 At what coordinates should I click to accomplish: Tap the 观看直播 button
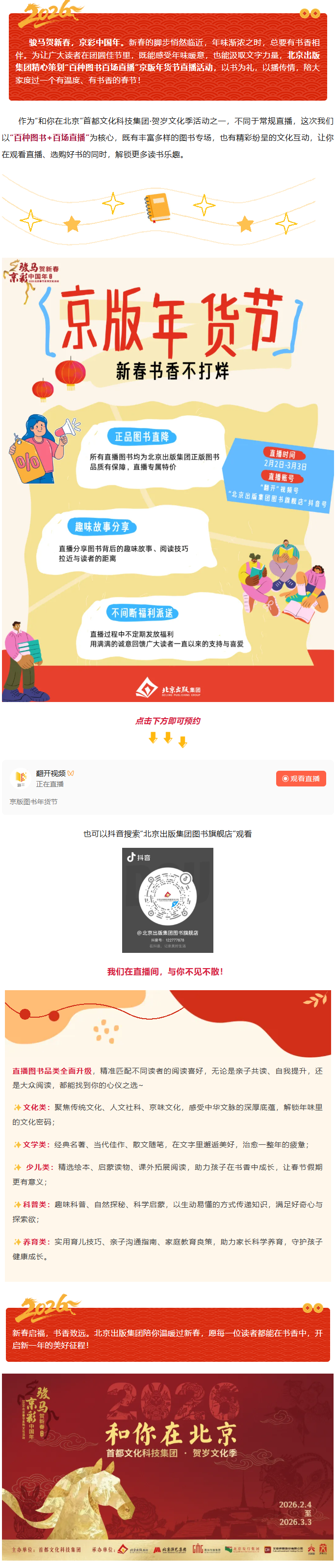point(301,778)
